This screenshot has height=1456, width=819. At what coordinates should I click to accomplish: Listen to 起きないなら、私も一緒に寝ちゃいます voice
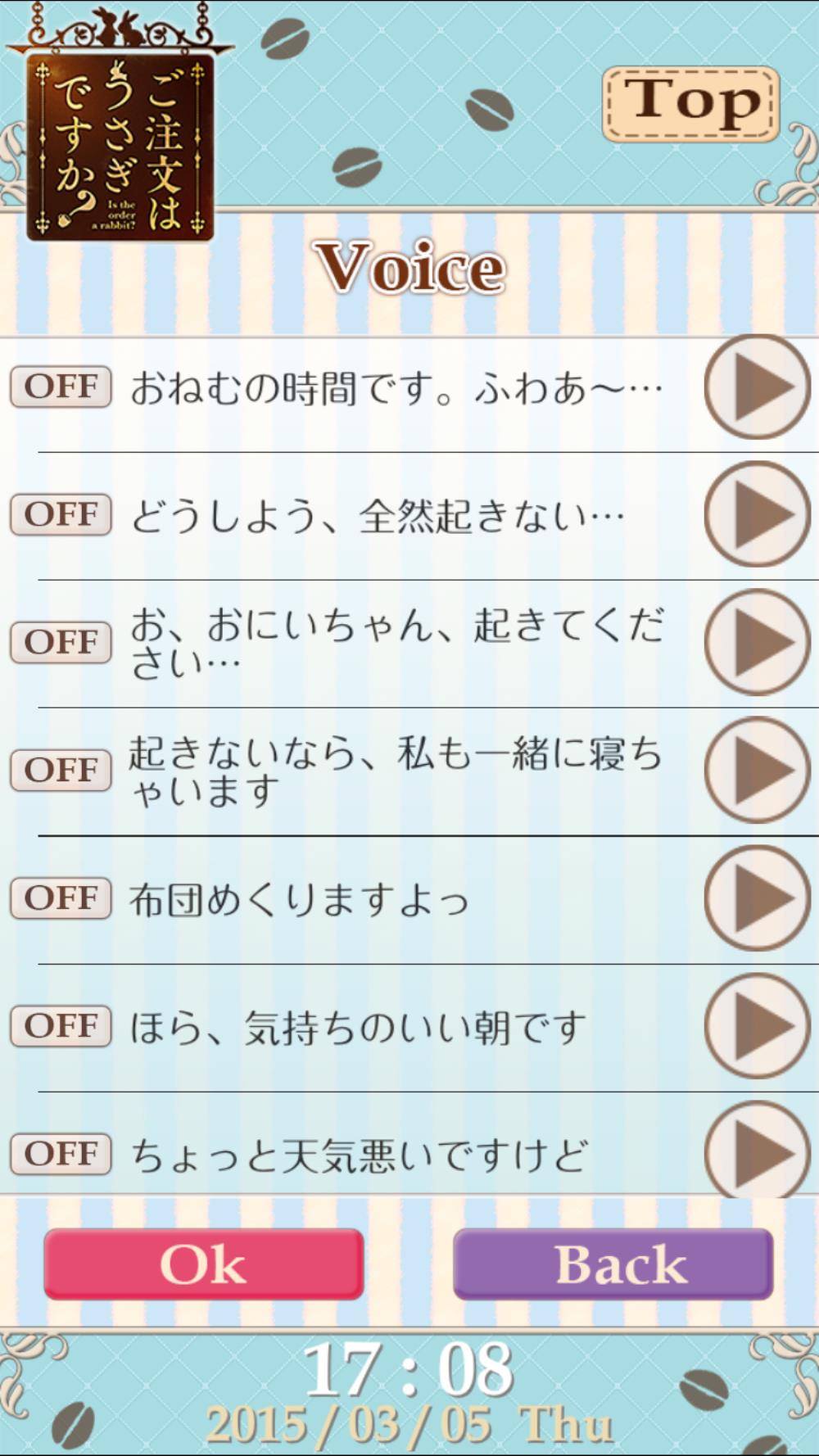coord(758,770)
